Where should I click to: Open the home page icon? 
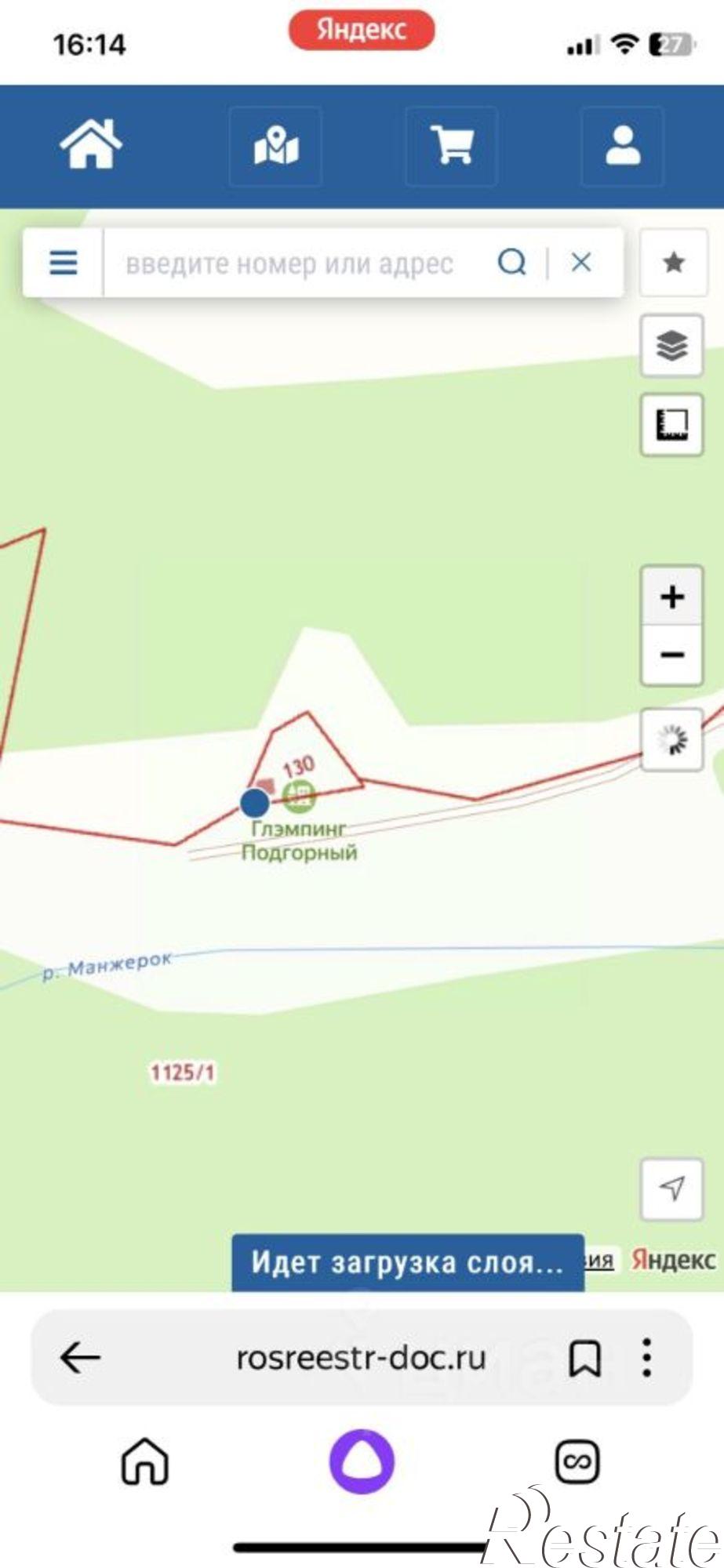(x=91, y=146)
